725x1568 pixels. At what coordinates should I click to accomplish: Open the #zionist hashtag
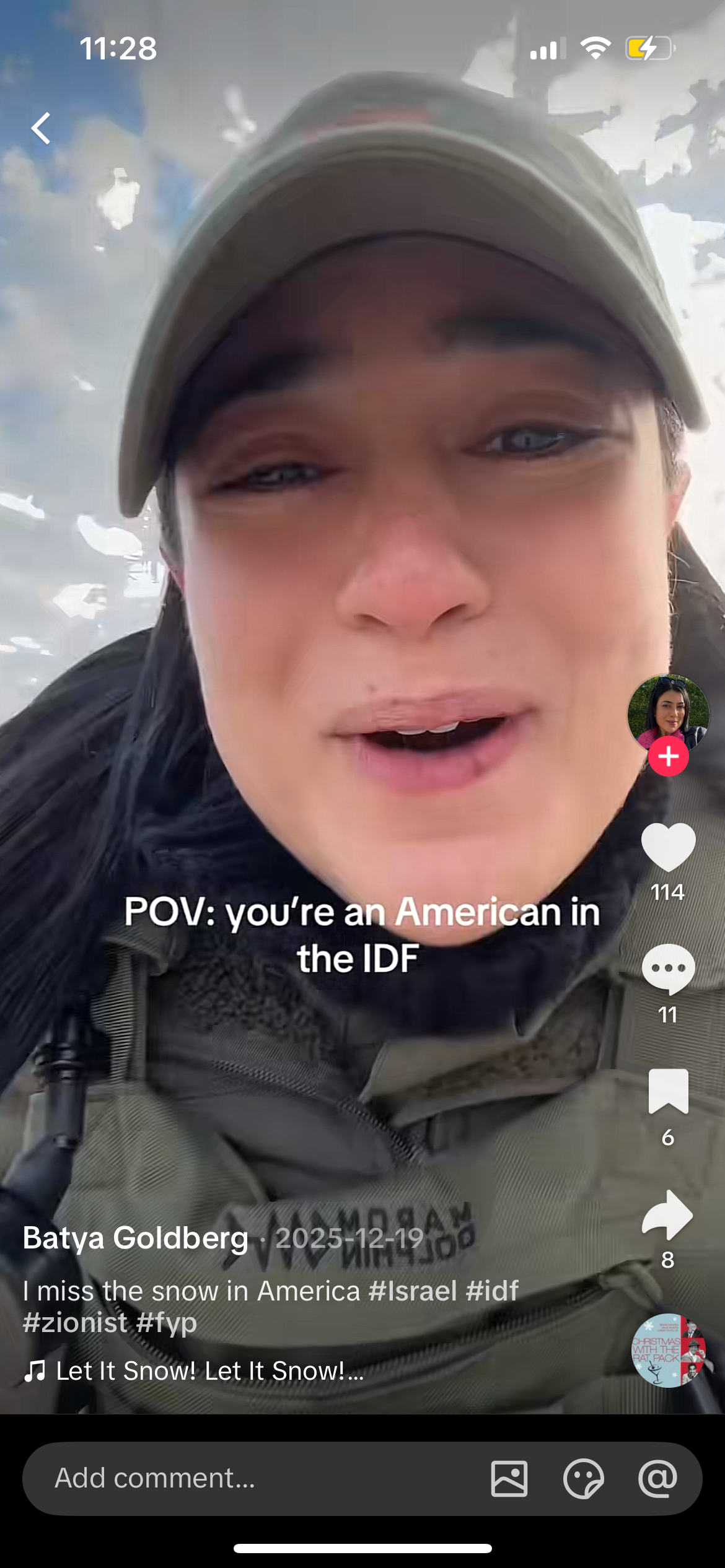pos(76,1323)
